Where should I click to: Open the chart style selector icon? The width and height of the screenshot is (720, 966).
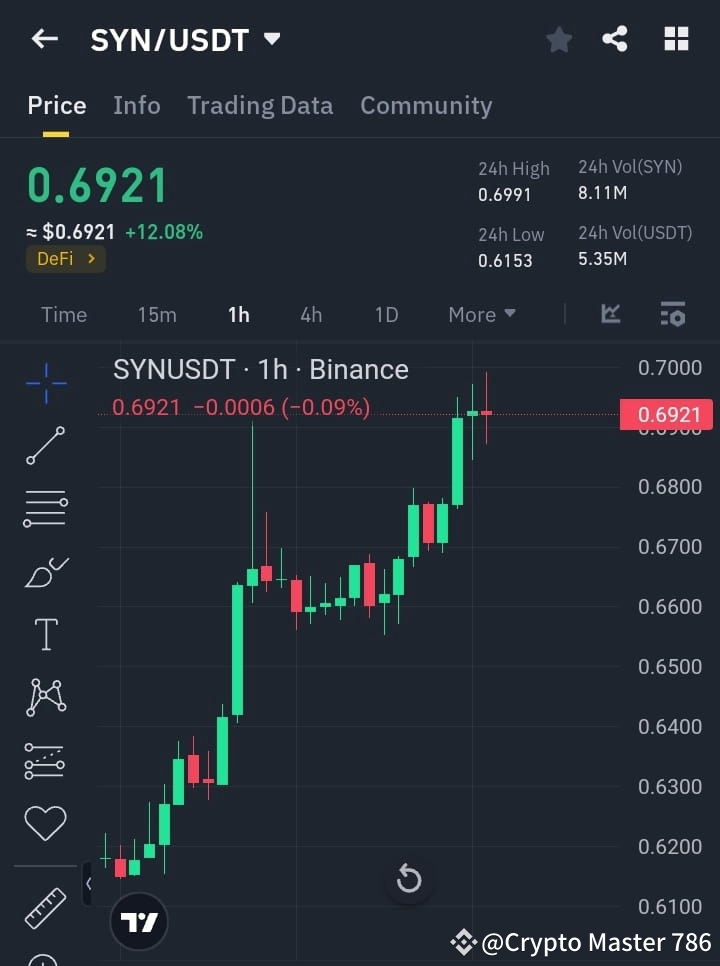point(610,314)
